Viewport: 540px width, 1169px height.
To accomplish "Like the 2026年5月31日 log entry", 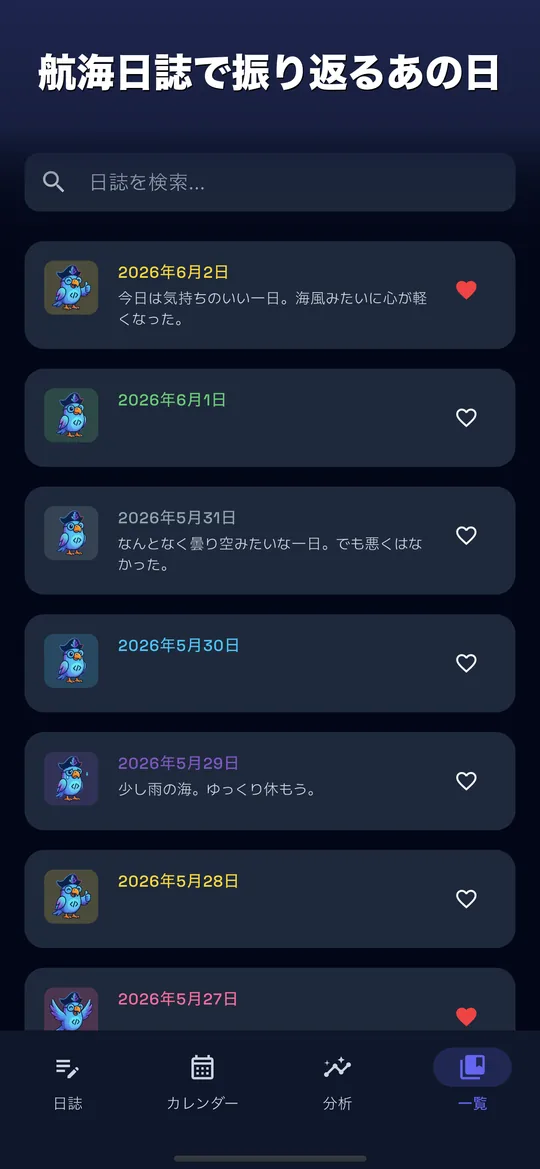I will click(466, 535).
